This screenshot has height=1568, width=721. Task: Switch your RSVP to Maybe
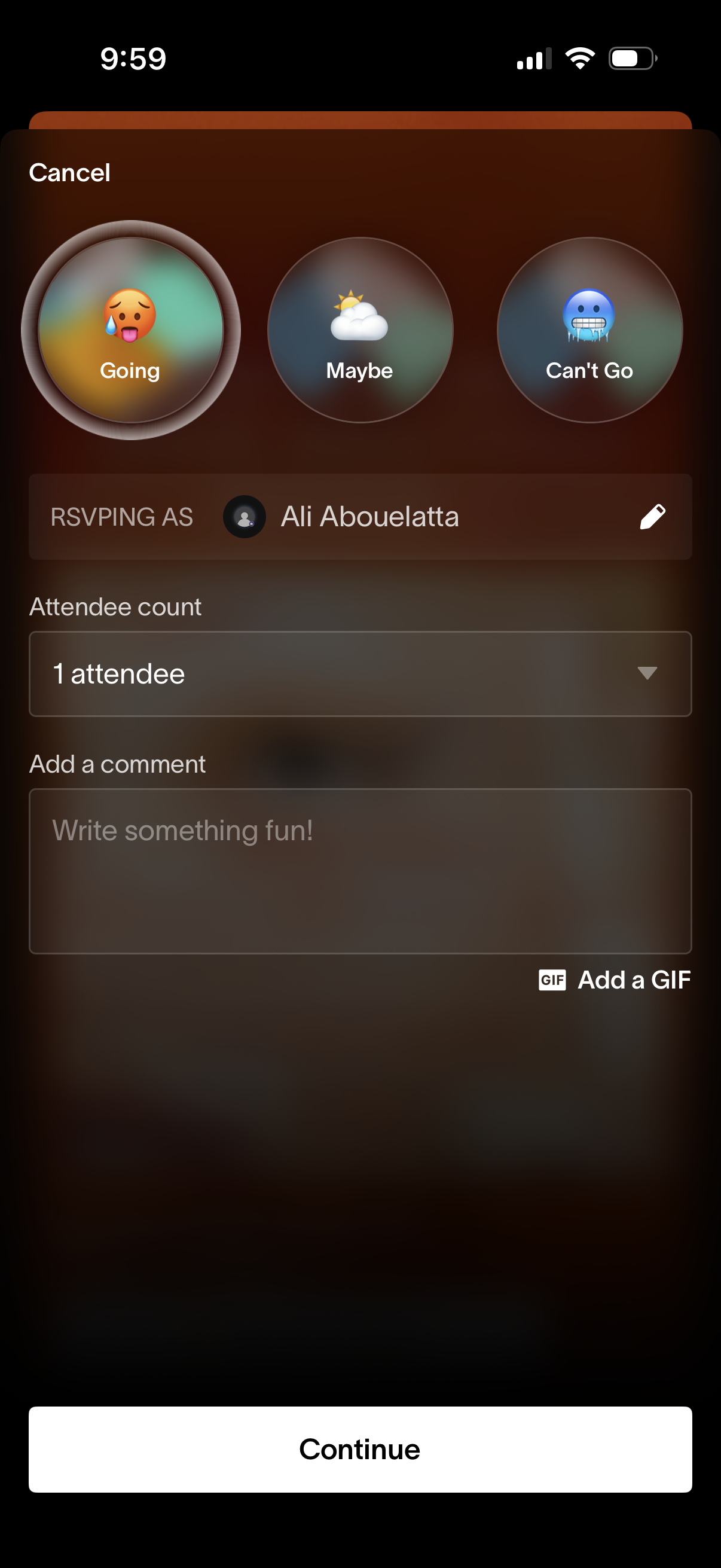(x=359, y=329)
